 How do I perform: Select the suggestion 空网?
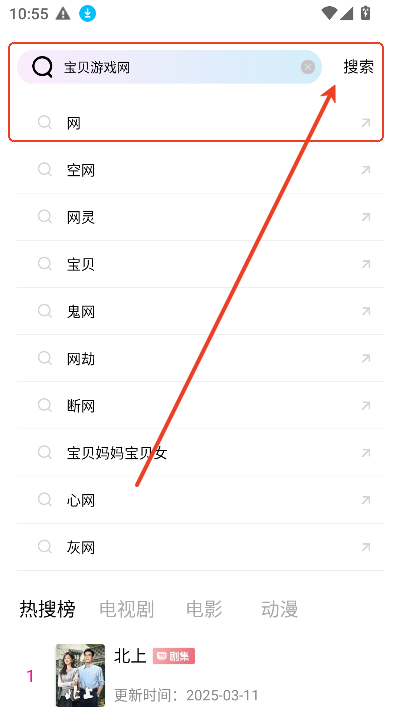[200, 170]
